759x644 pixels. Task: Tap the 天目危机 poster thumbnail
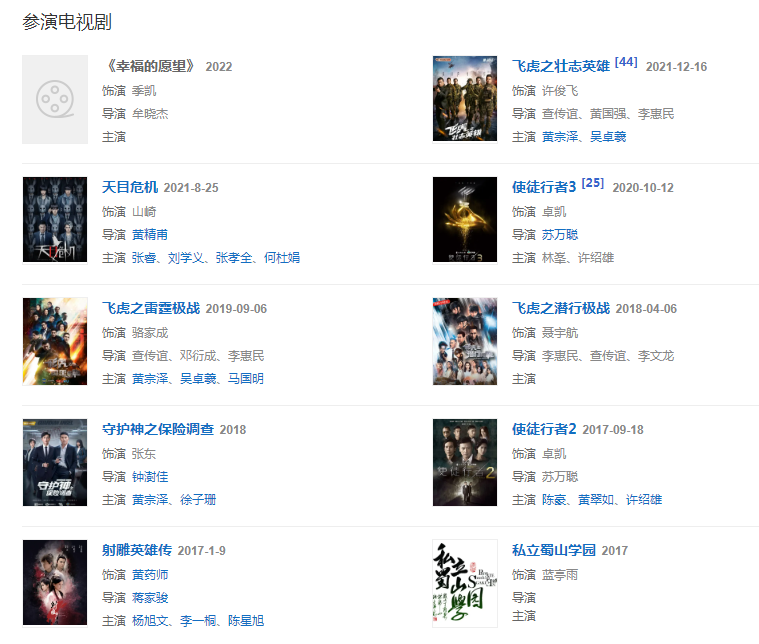point(55,220)
